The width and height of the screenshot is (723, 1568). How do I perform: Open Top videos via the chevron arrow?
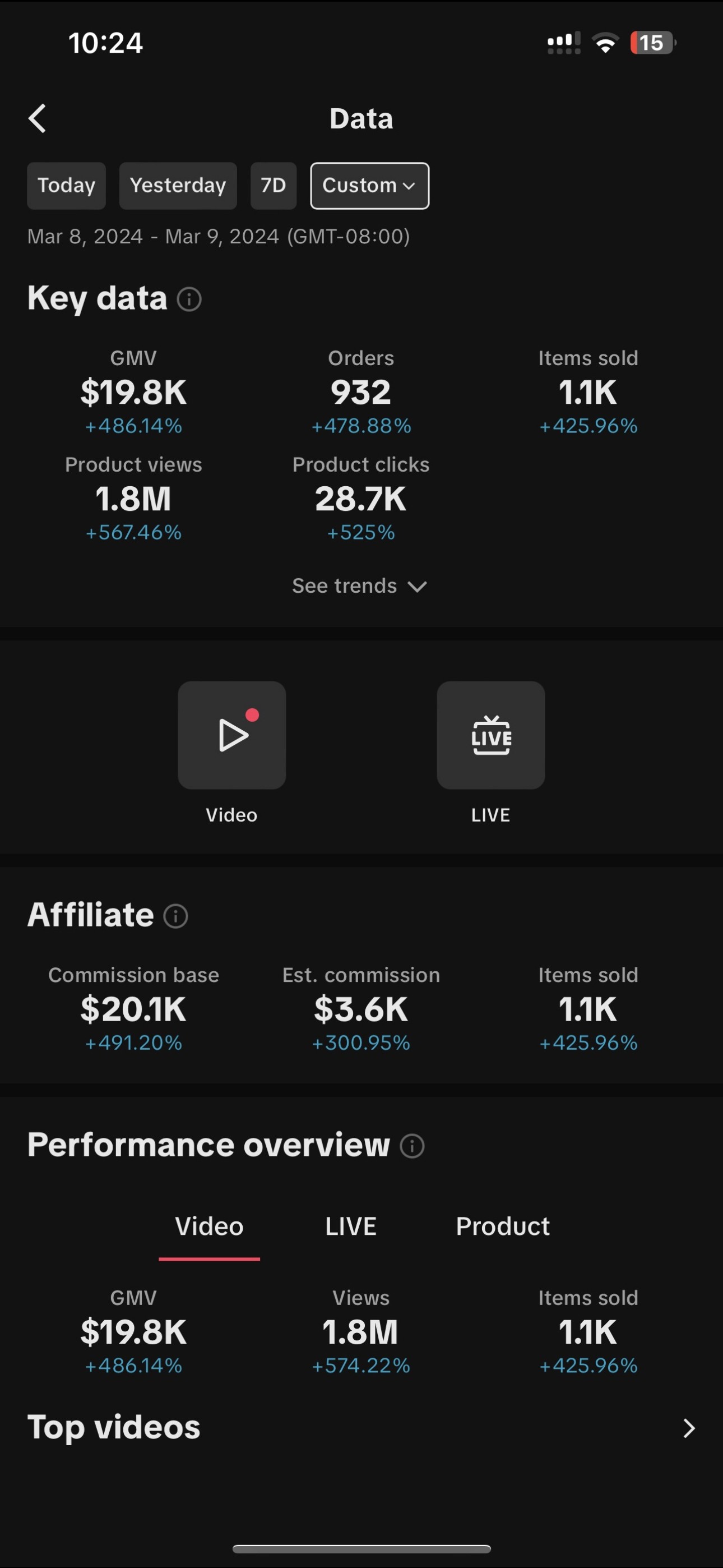coord(688,1428)
